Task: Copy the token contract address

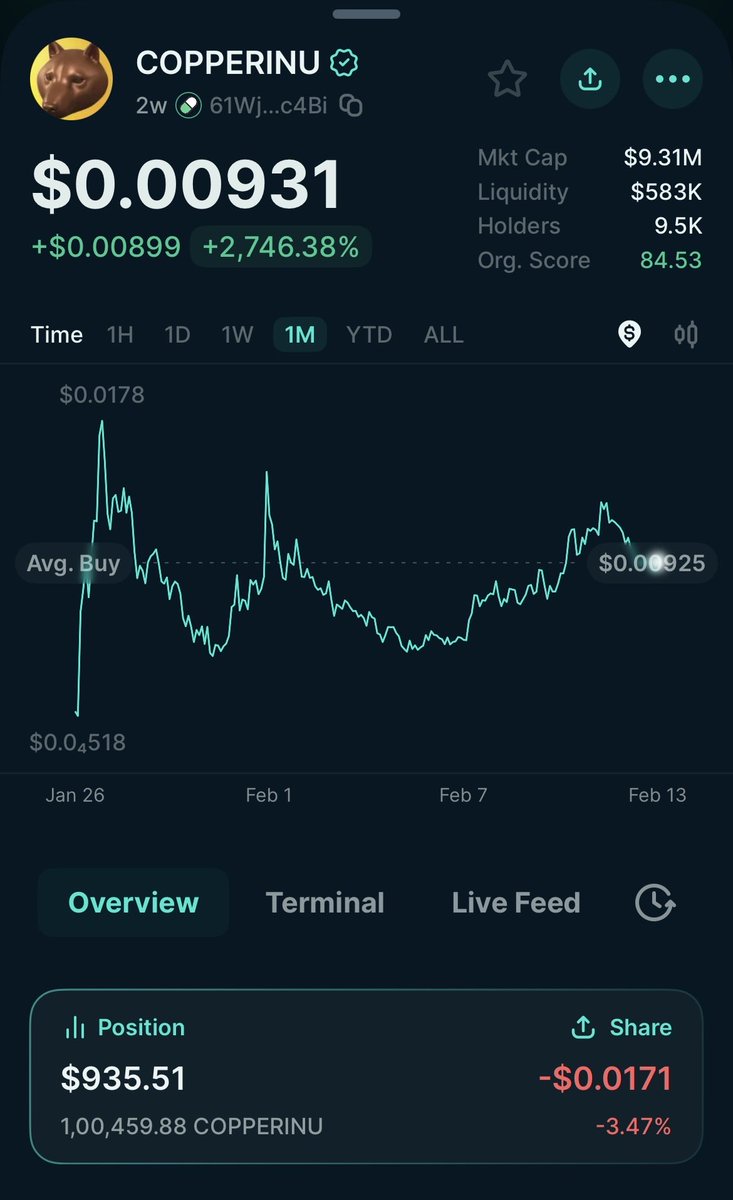Action: tap(350, 105)
